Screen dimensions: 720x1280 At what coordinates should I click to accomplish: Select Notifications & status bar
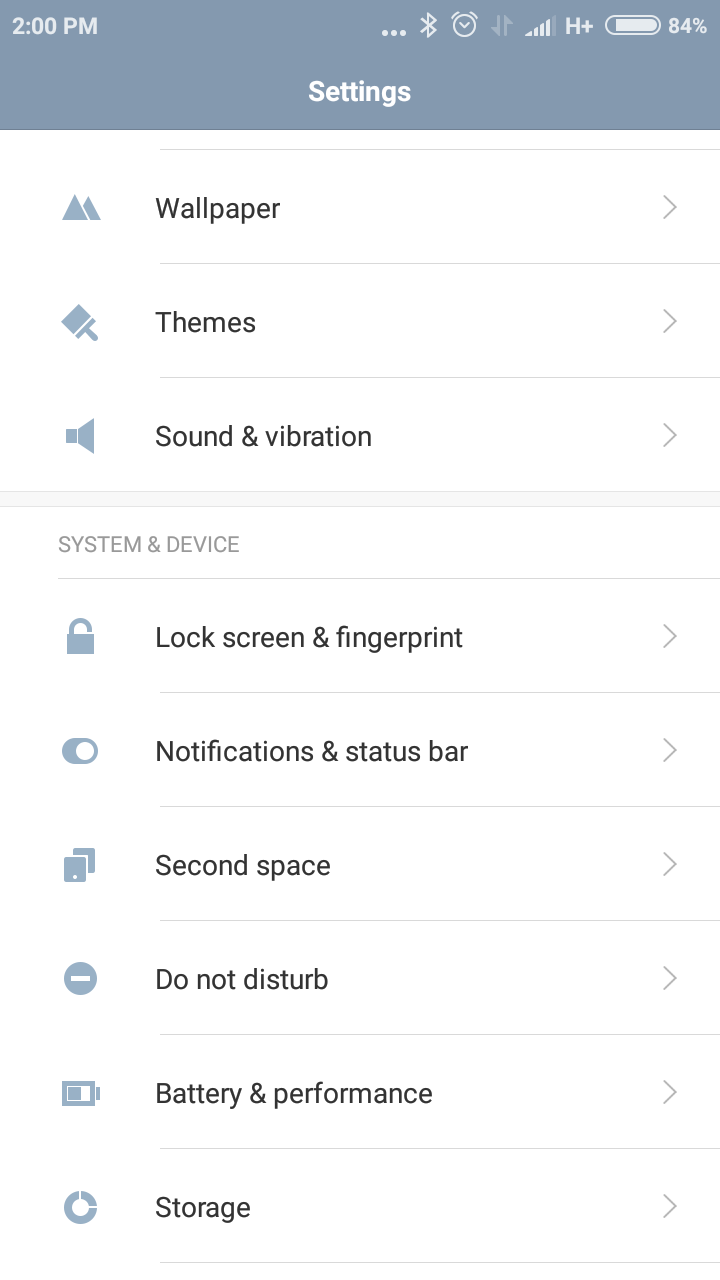pyautogui.click(x=360, y=750)
